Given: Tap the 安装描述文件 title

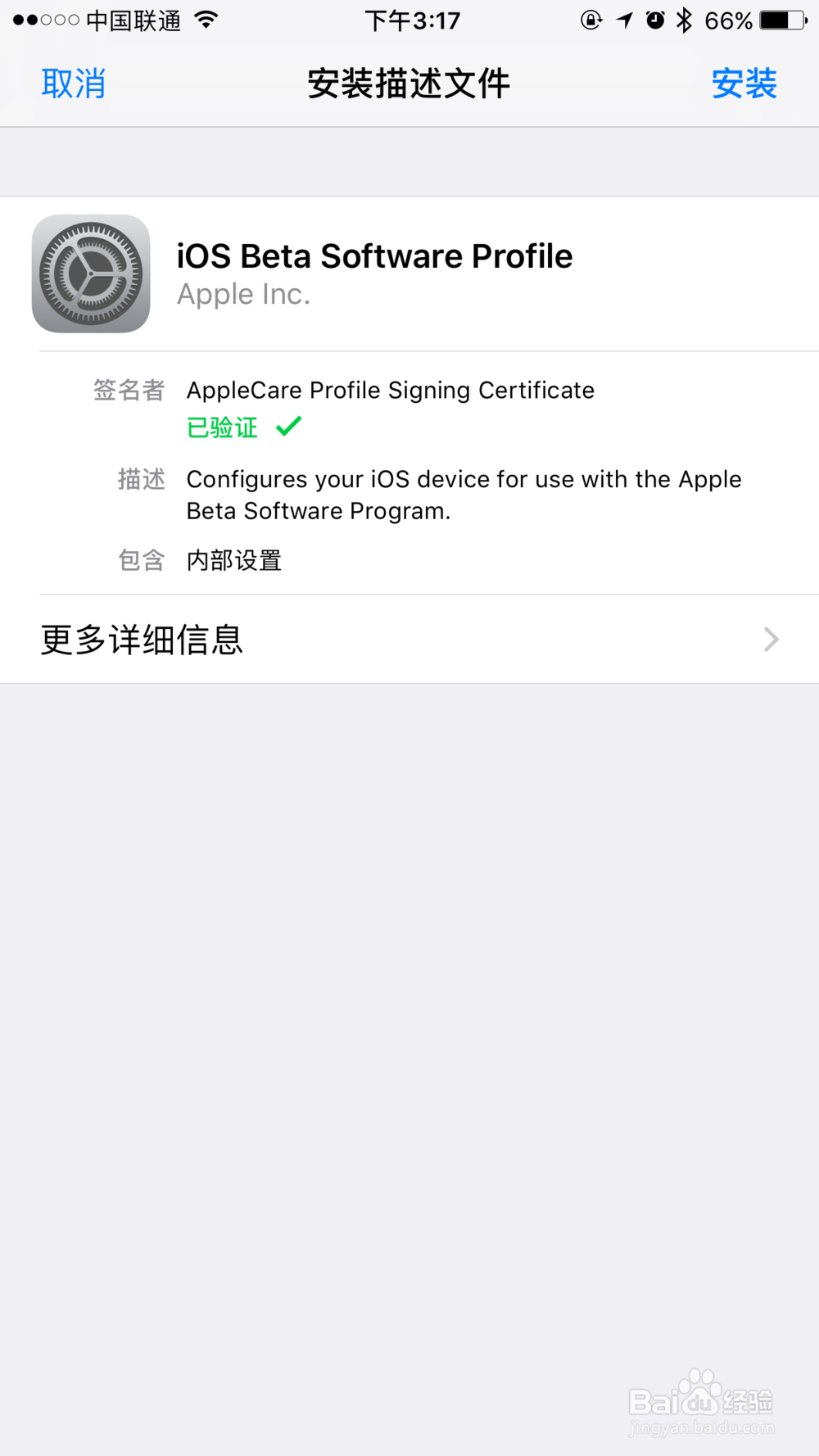Looking at the screenshot, I should click(409, 83).
